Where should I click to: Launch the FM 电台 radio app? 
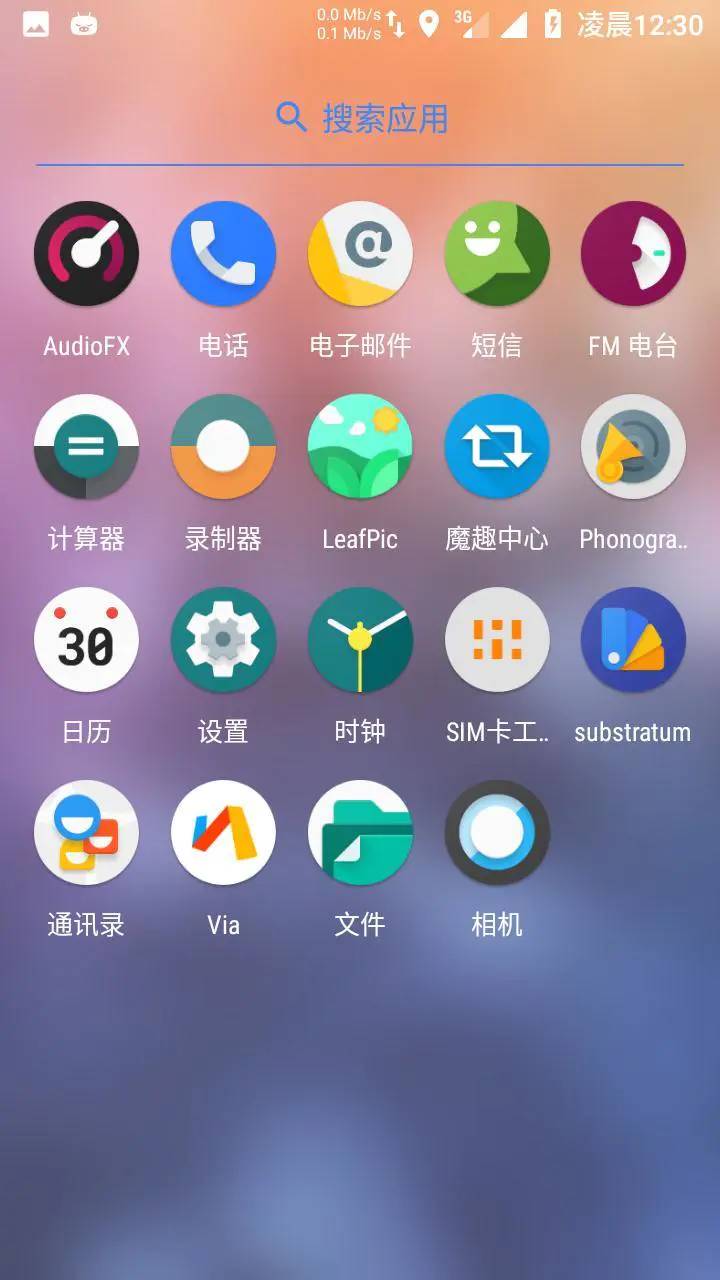(x=633, y=253)
